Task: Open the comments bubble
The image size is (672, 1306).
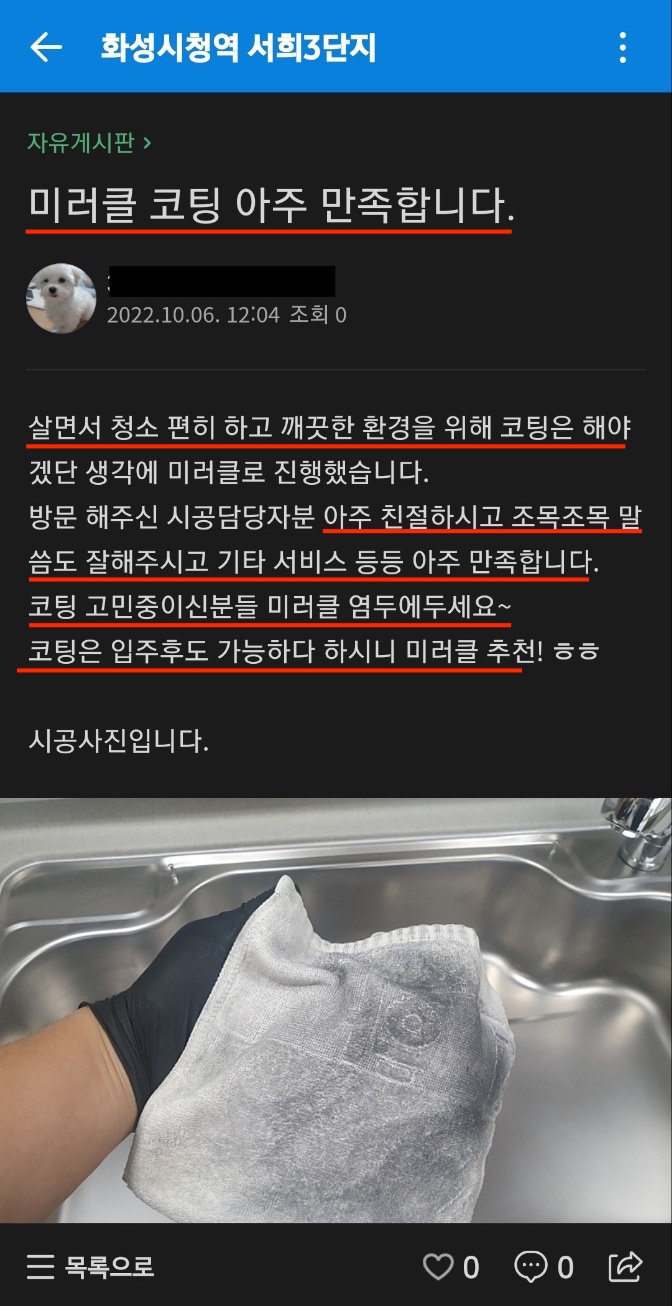Action: click(x=531, y=1267)
